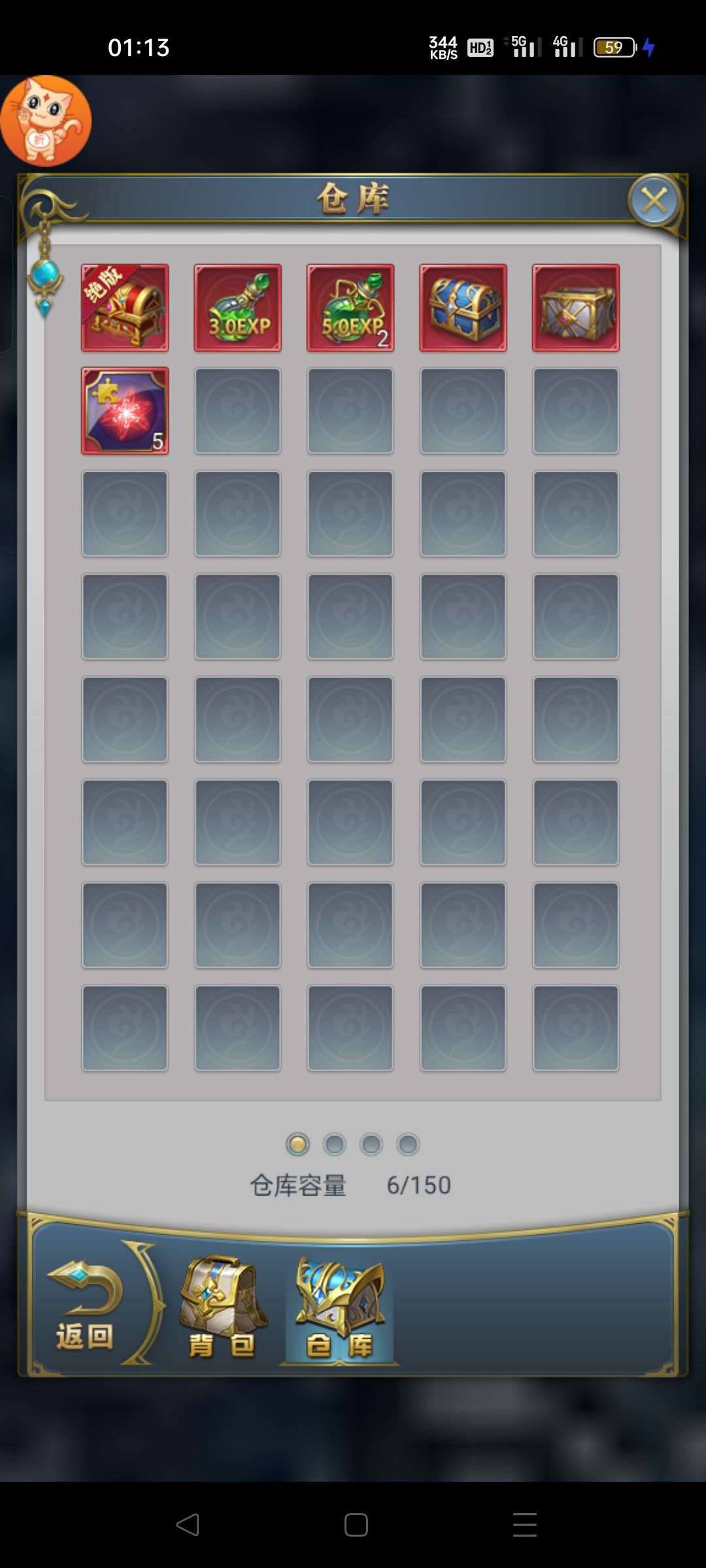This screenshot has width=706, height=1568.
Task: Open the system recent apps menu
Action: [524, 1524]
